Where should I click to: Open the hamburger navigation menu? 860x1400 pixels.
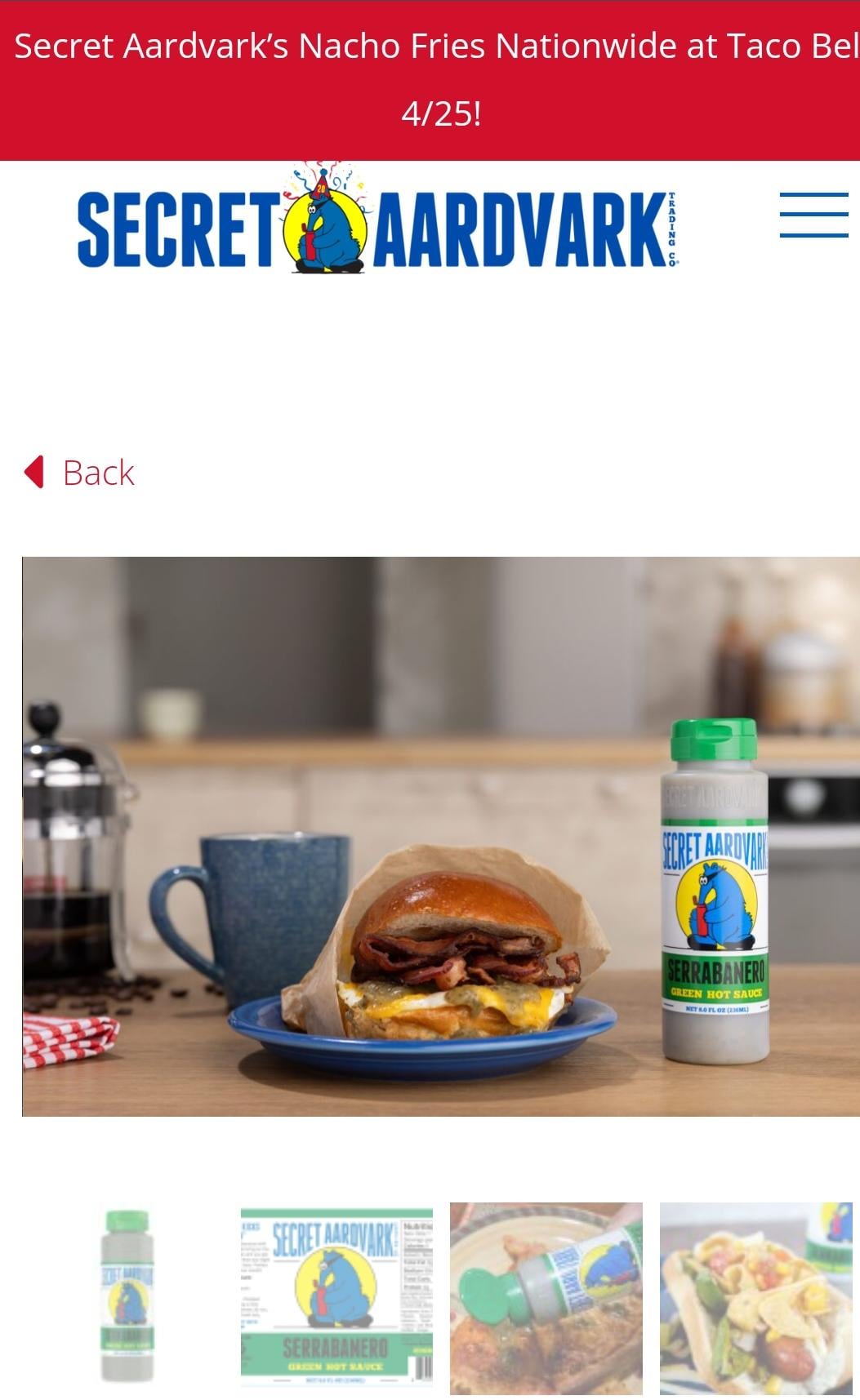click(x=813, y=215)
